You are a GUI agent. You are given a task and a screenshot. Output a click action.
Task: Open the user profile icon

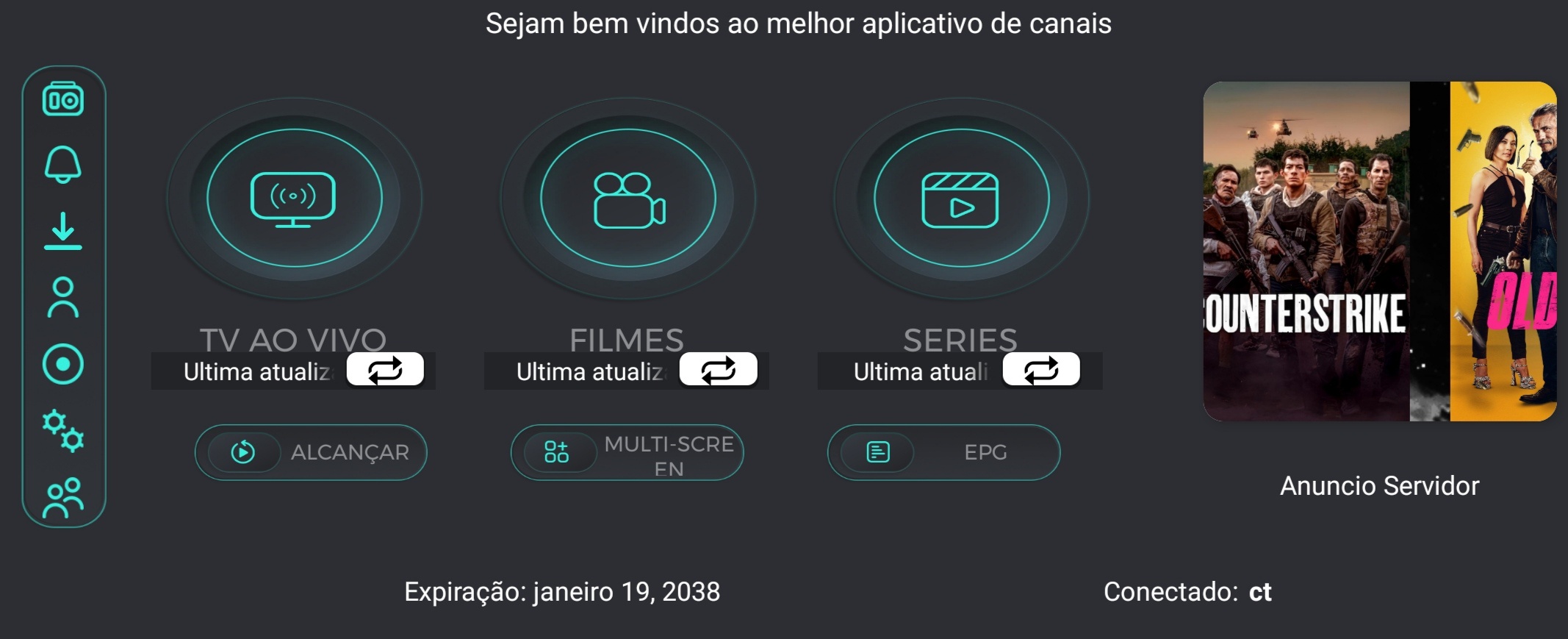point(63,297)
